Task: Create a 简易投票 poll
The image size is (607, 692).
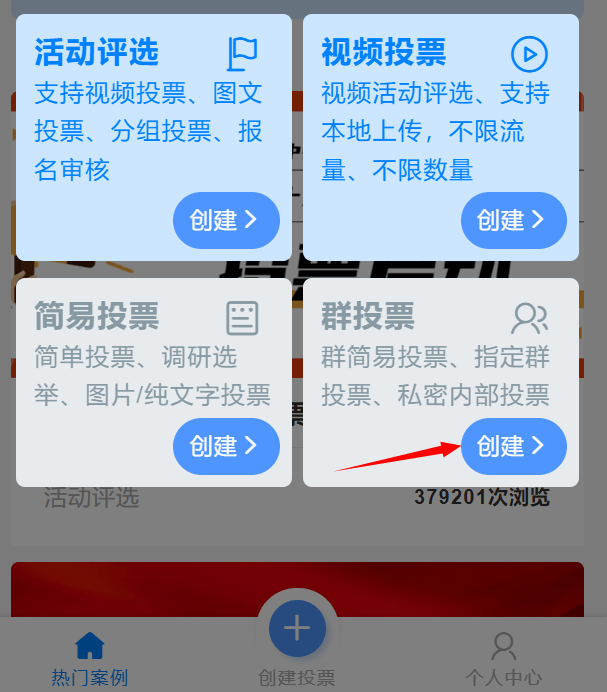Action: point(226,446)
